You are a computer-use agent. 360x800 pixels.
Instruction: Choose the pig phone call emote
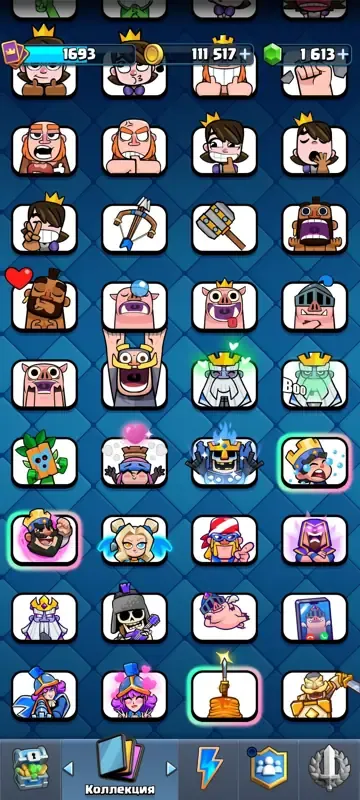315,616
